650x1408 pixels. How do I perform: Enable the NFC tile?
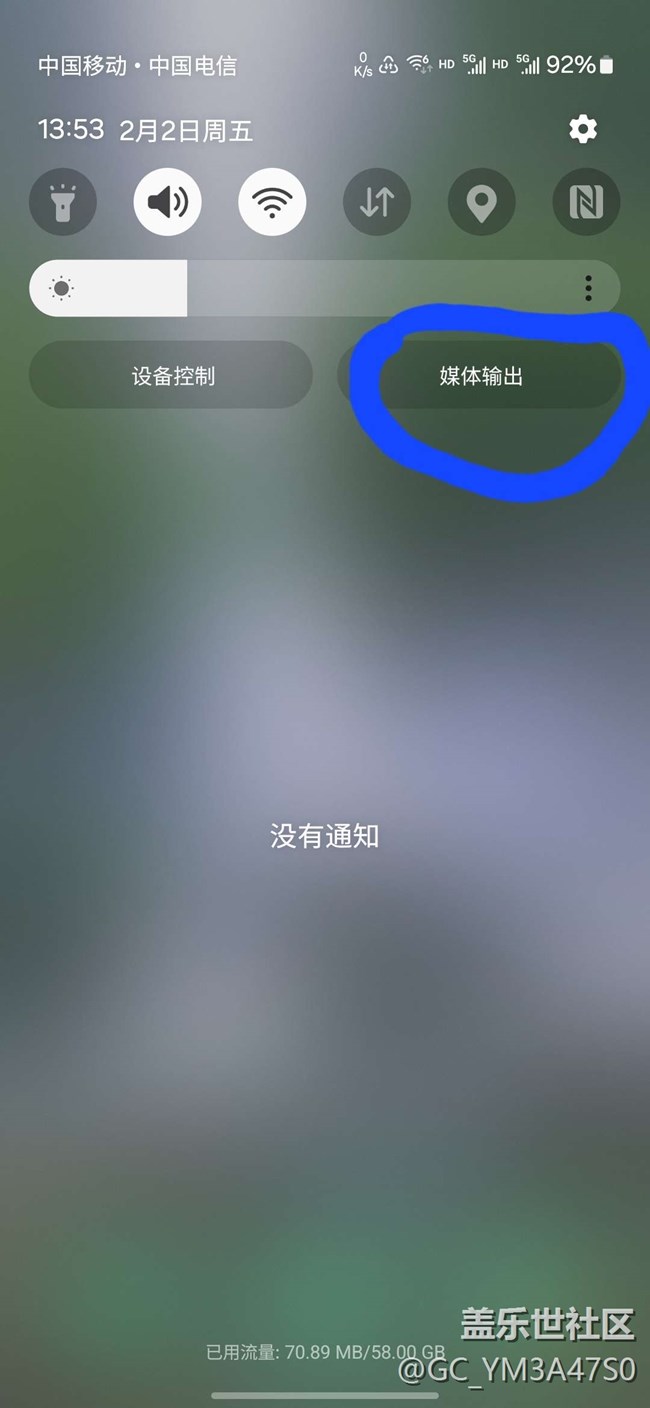586,203
